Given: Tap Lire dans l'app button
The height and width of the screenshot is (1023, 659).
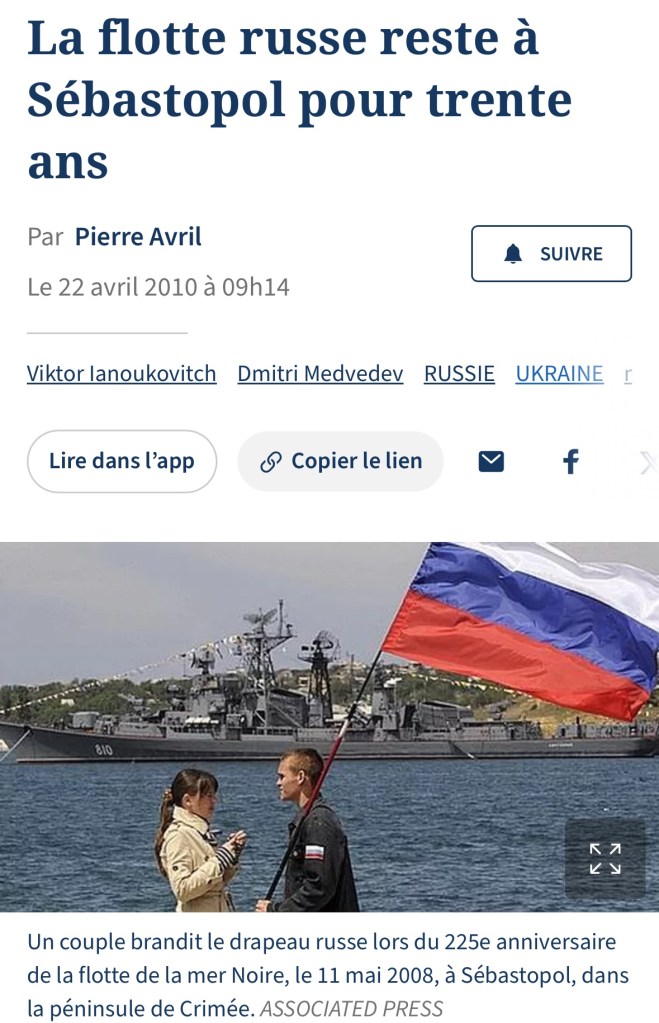Looking at the screenshot, I should pyautogui.click(x=122, y=461).
